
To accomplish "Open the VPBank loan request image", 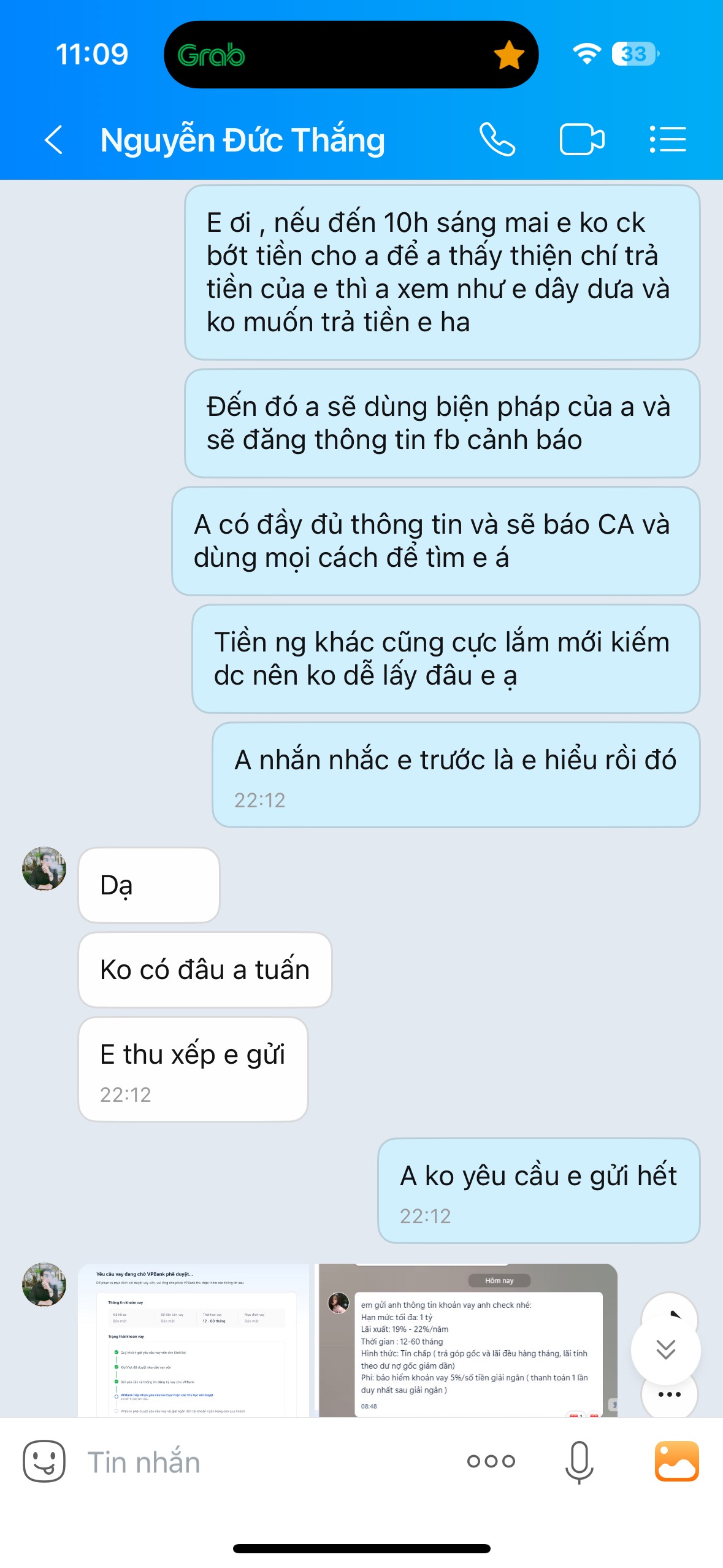I will click(194, 1340).
